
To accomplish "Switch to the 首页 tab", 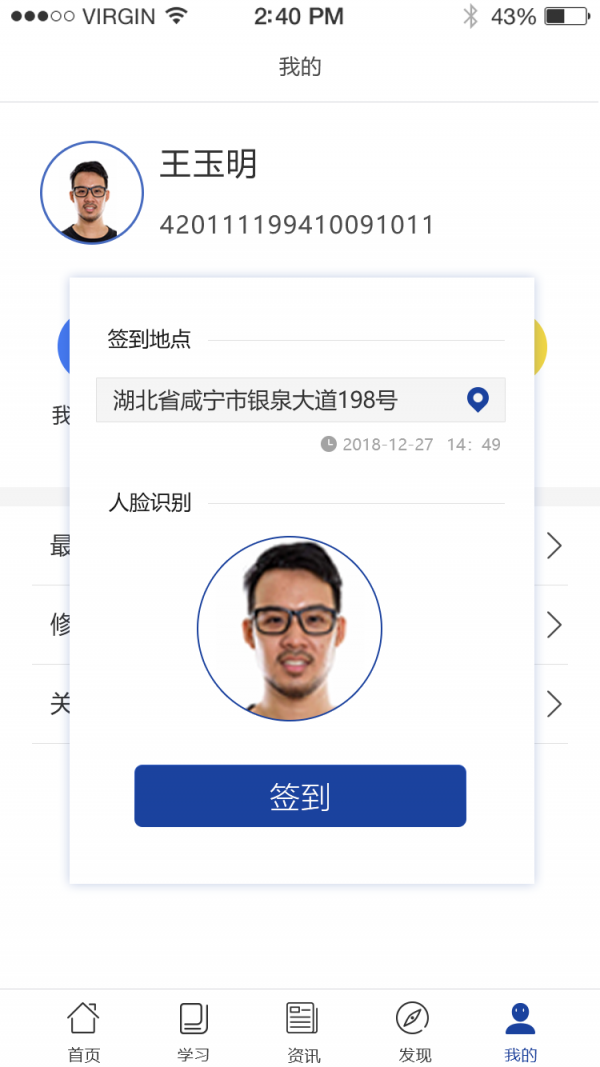I will [84, 1032].
